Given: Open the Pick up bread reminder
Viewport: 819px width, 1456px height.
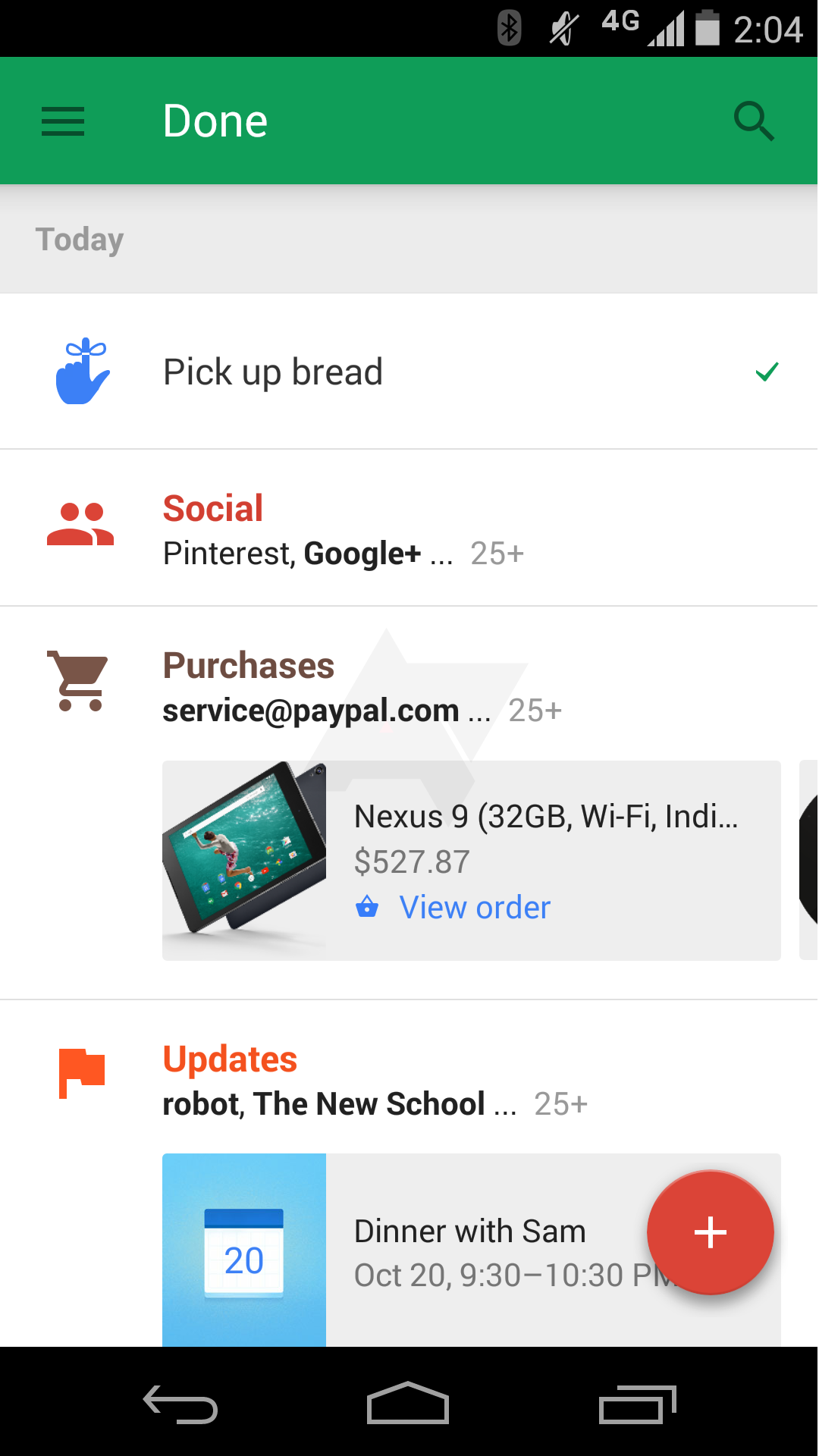Looking at the screenshot, I should 409,372.
